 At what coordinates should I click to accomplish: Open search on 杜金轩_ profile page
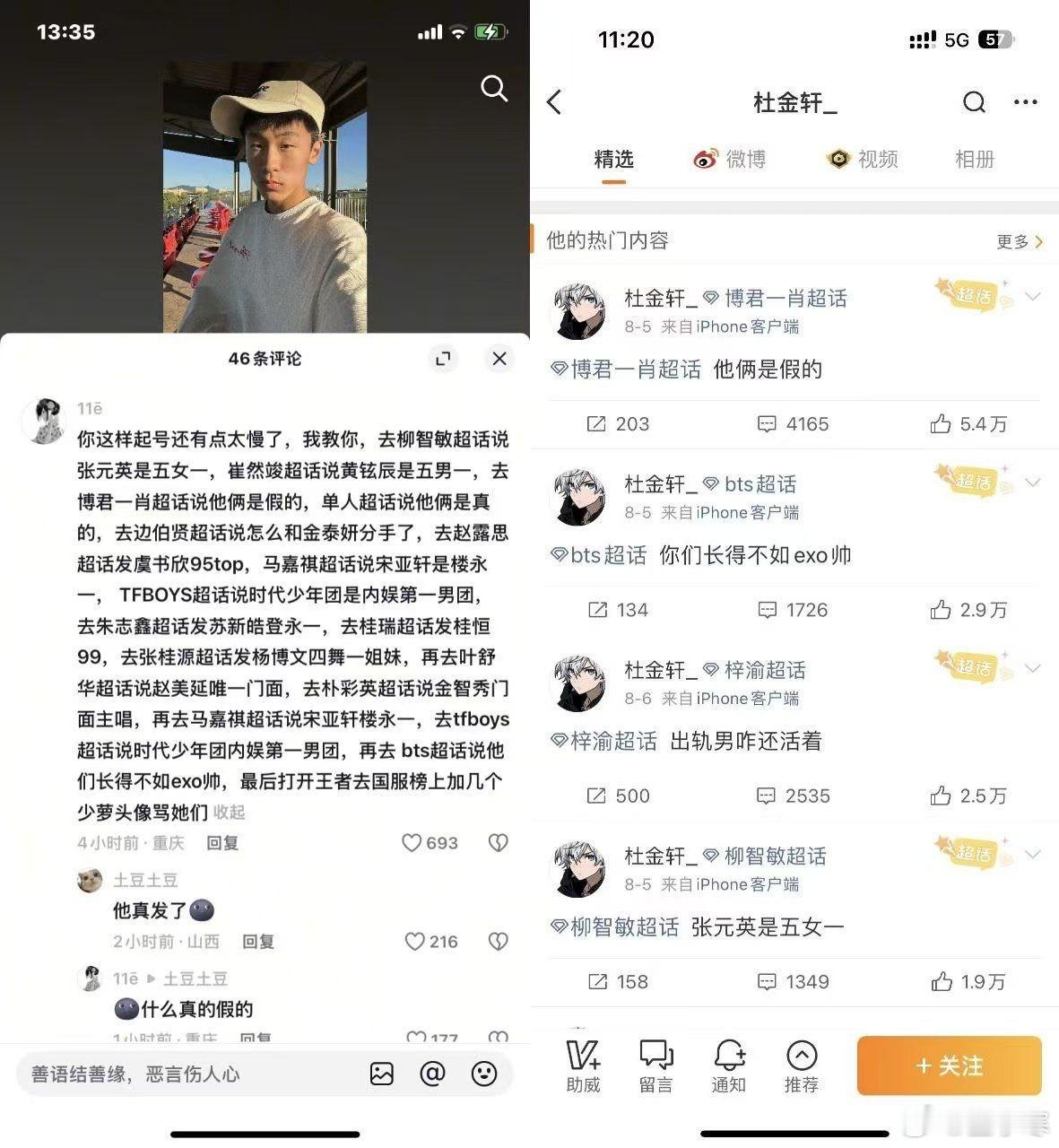(973, 102)
